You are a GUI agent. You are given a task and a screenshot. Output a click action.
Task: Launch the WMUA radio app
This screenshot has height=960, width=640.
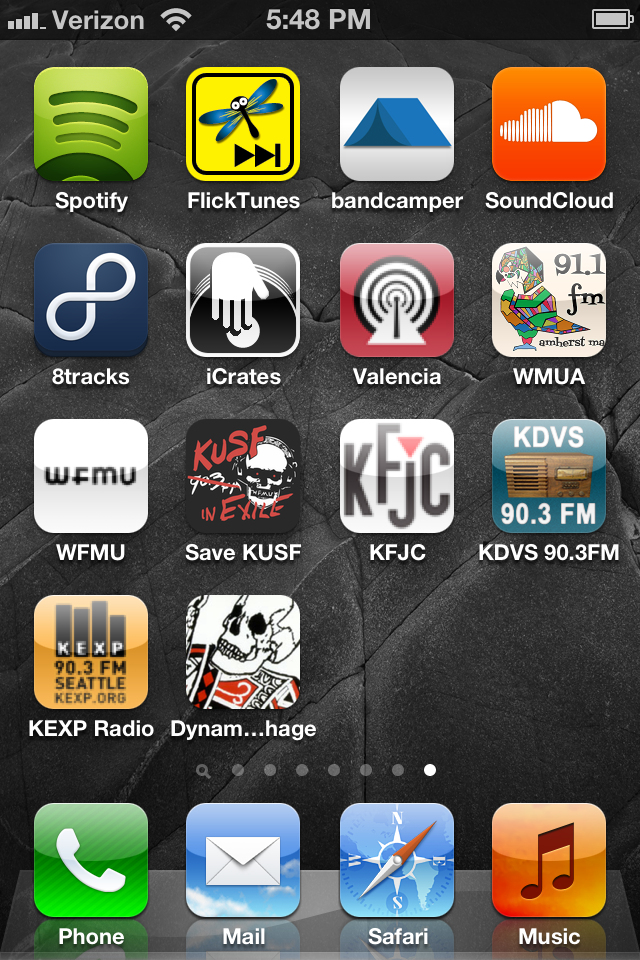tap(549, 300)
